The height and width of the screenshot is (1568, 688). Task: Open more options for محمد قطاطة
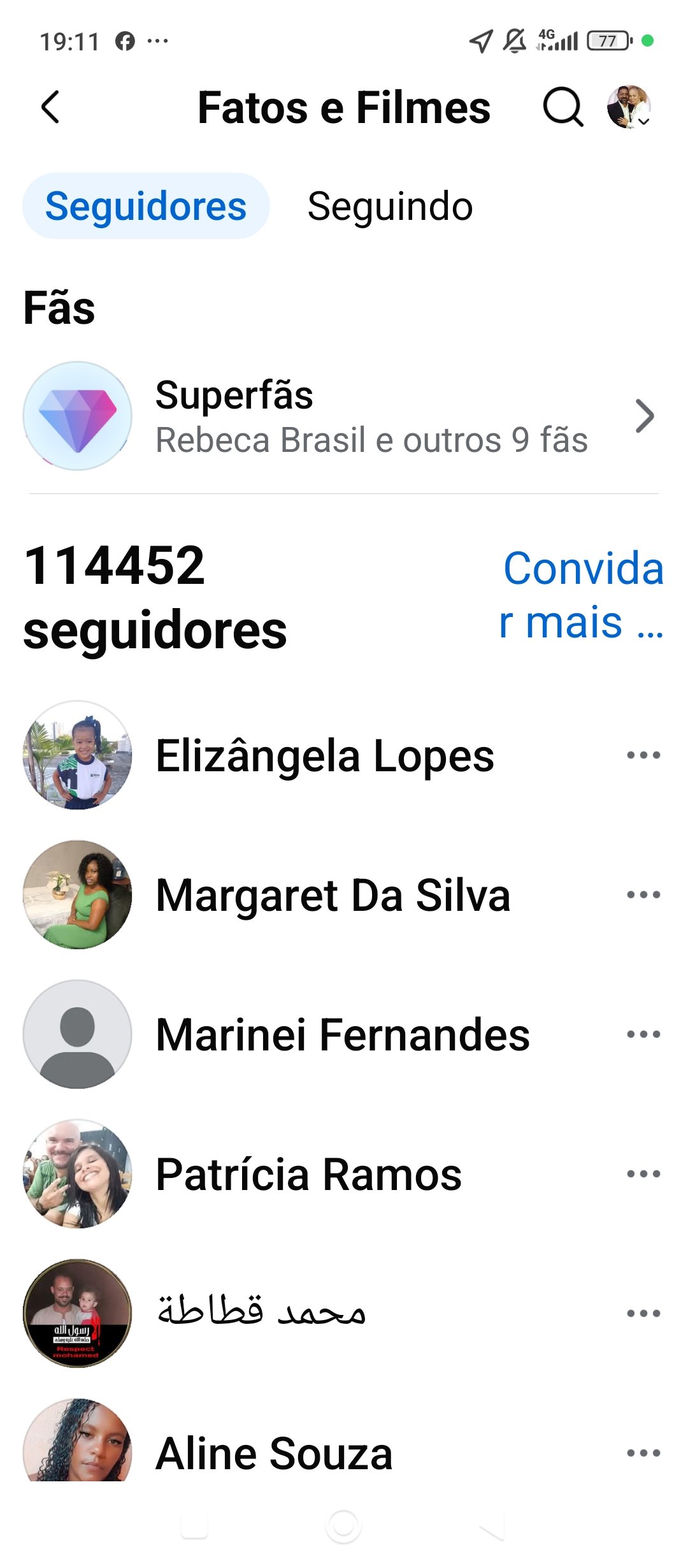[x=643, y=1314]
